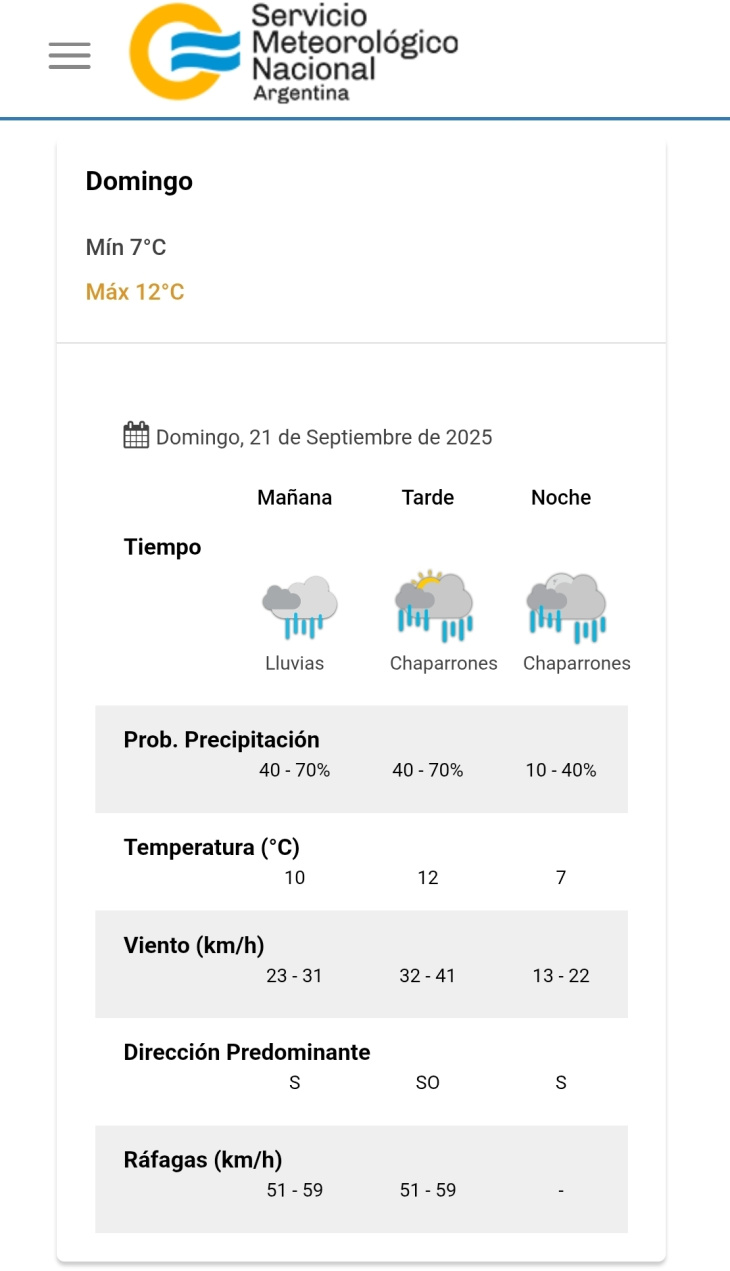Open the hamburger navigation menu
The height and width of the screenshot is (1271, 730).
(69, 56)
